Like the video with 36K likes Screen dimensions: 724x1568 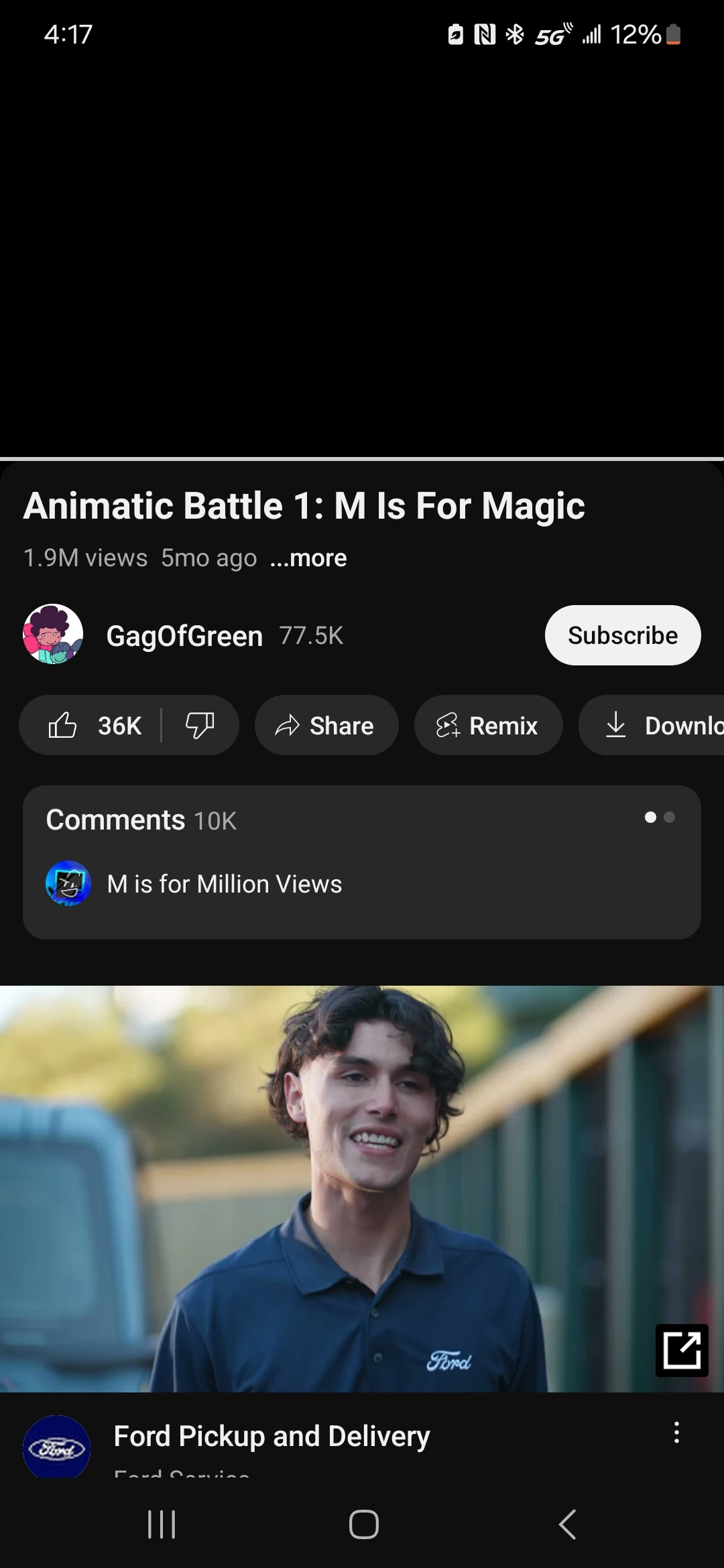(x=94, y=726)
